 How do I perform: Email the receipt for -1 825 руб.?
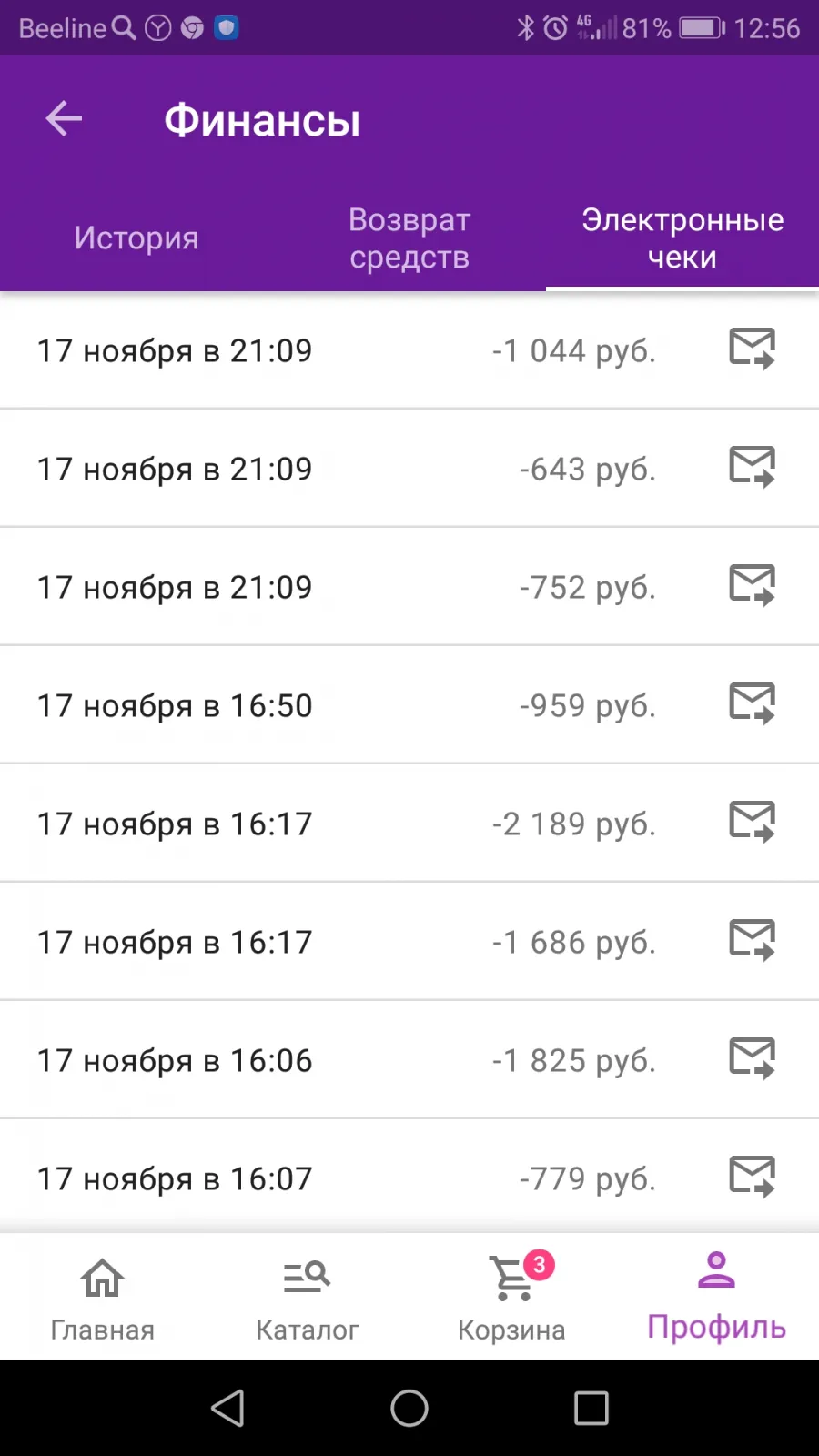point(753,1059)
